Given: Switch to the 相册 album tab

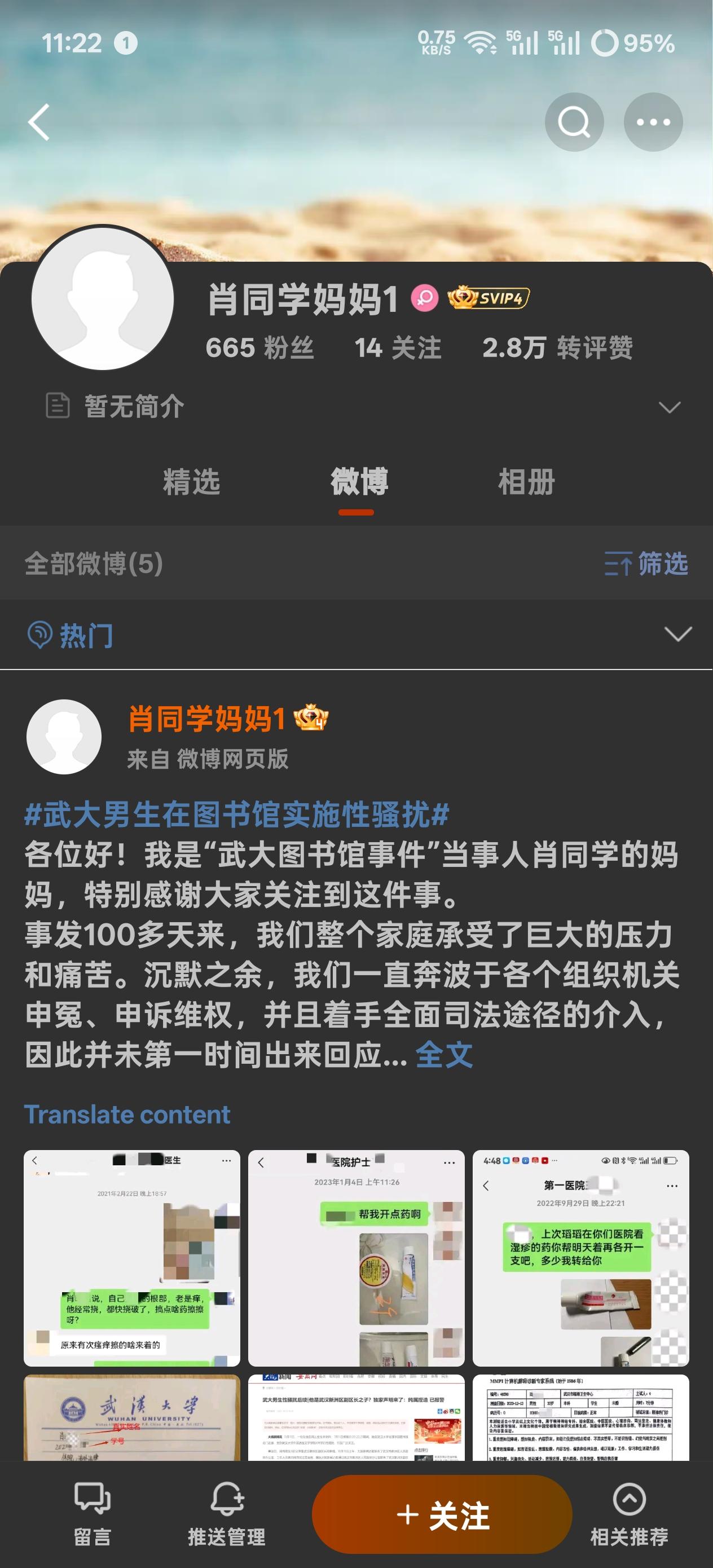Looking at the screenshot, I should 526,482.
